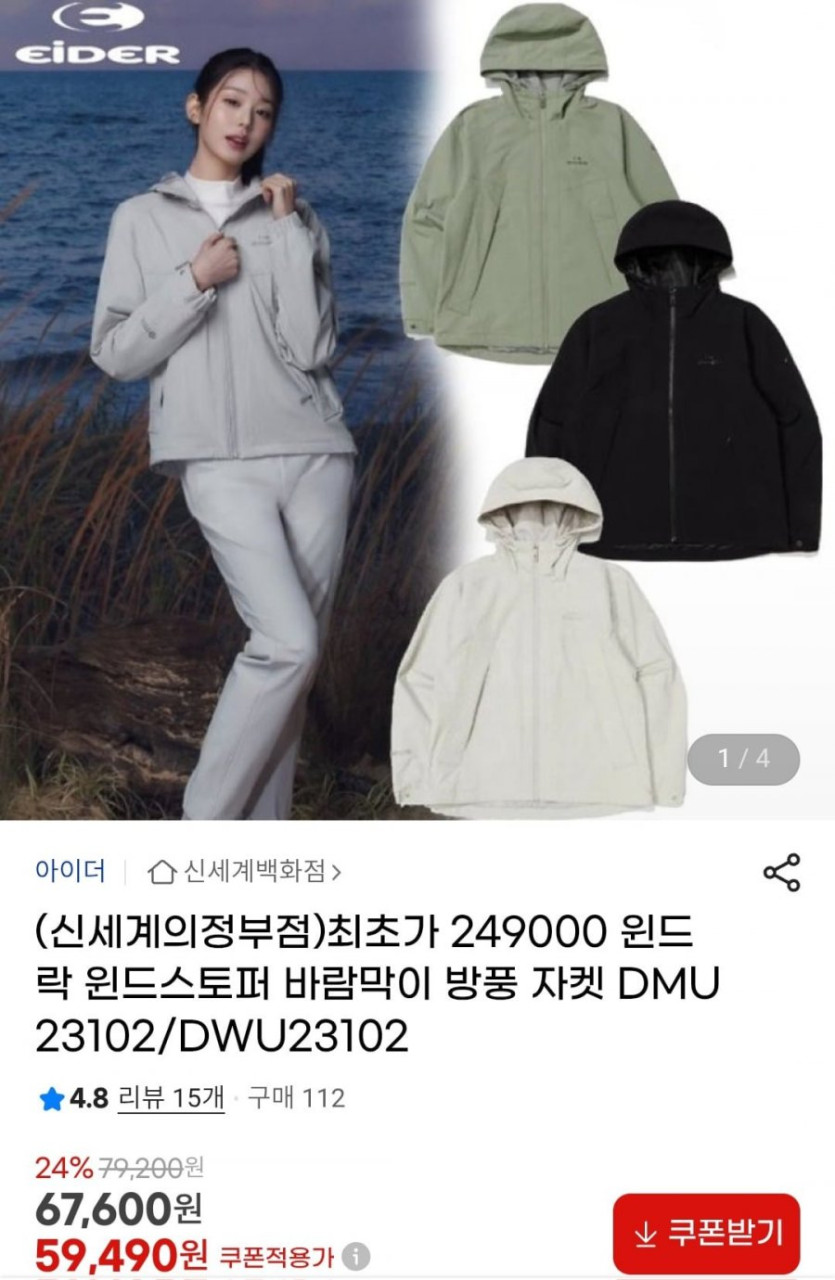Share this product listing
Screen dimensions: 835x1280
[781, 872]
